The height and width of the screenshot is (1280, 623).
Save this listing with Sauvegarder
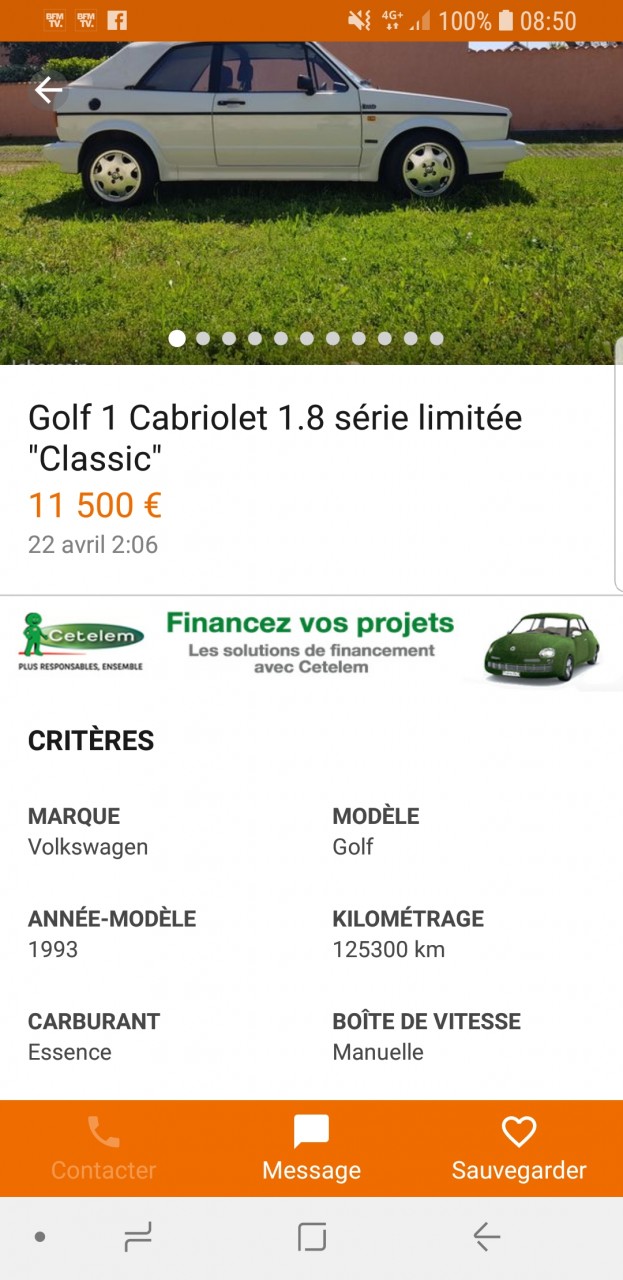point(519,1149)
